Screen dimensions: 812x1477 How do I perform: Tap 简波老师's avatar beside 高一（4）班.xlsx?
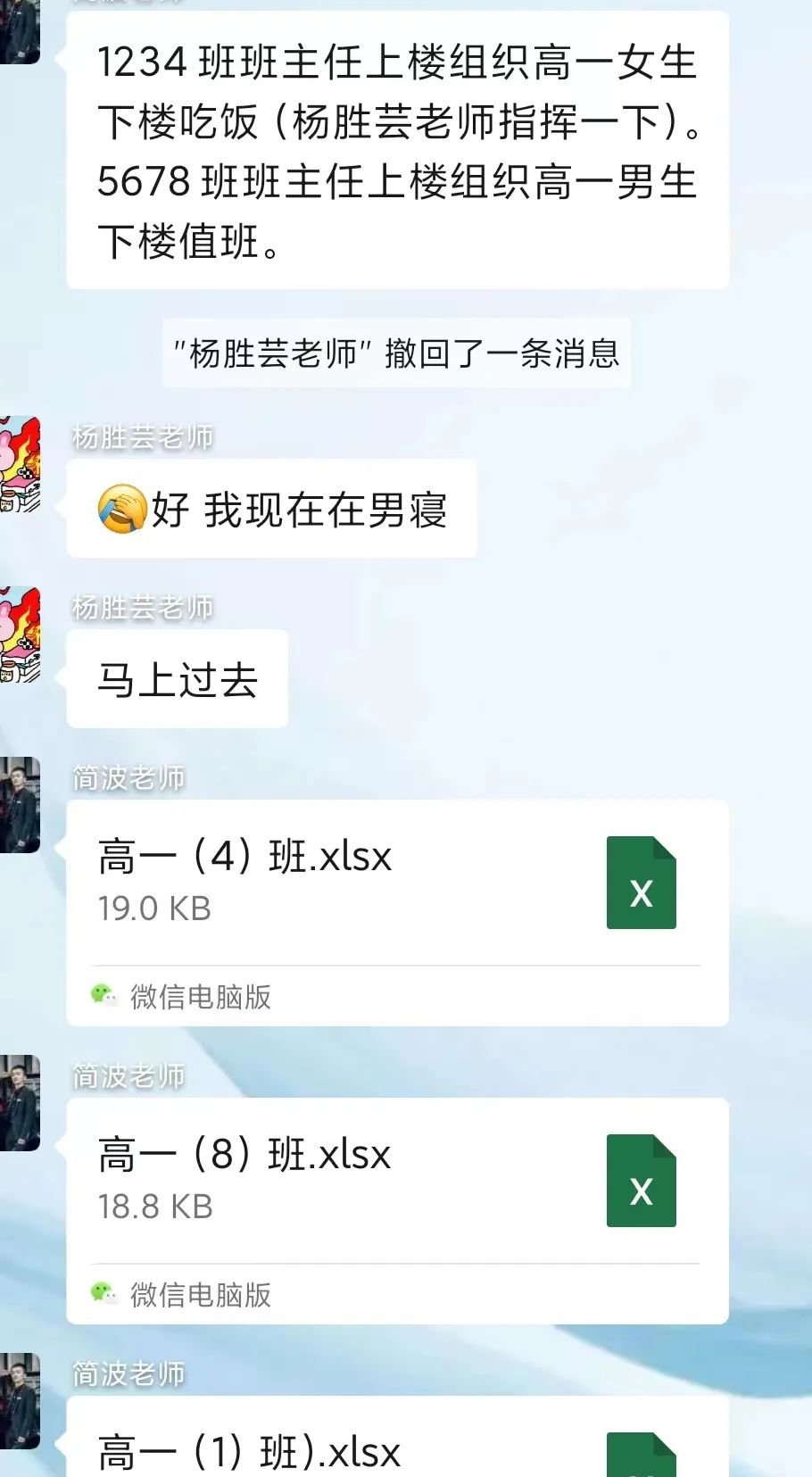(20, 805)
